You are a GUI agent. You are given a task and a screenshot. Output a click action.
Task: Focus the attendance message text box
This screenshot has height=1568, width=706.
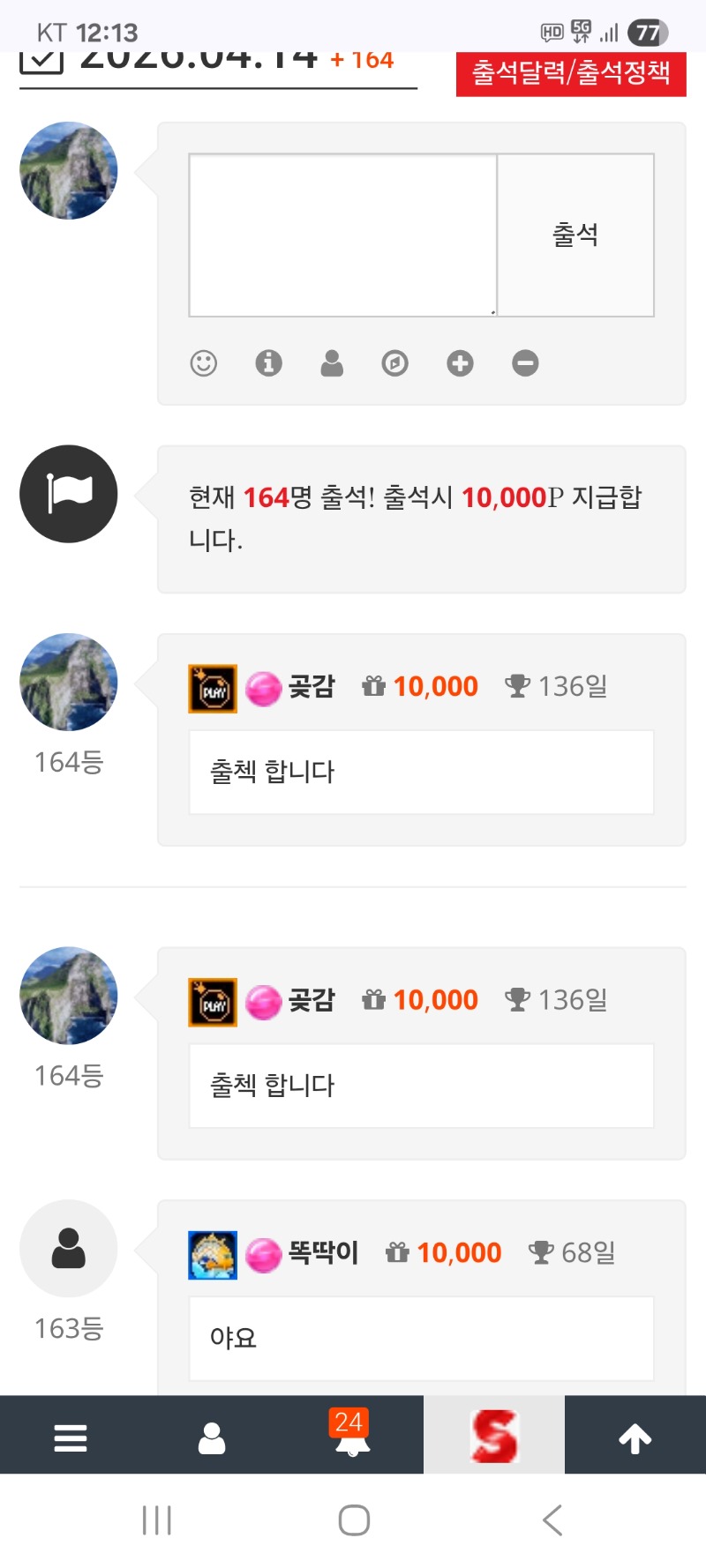pos(343,235)
